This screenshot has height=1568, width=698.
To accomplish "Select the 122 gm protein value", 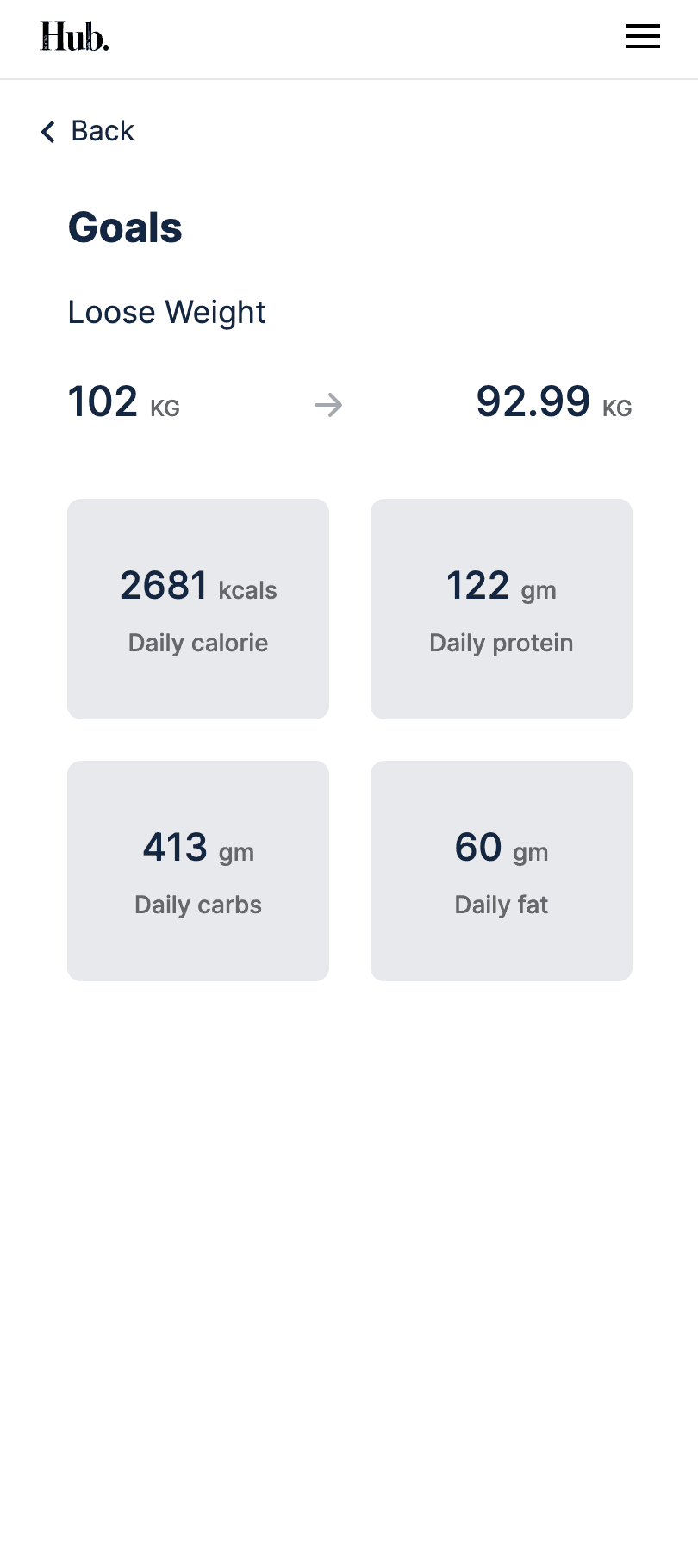I will point(501,586).
